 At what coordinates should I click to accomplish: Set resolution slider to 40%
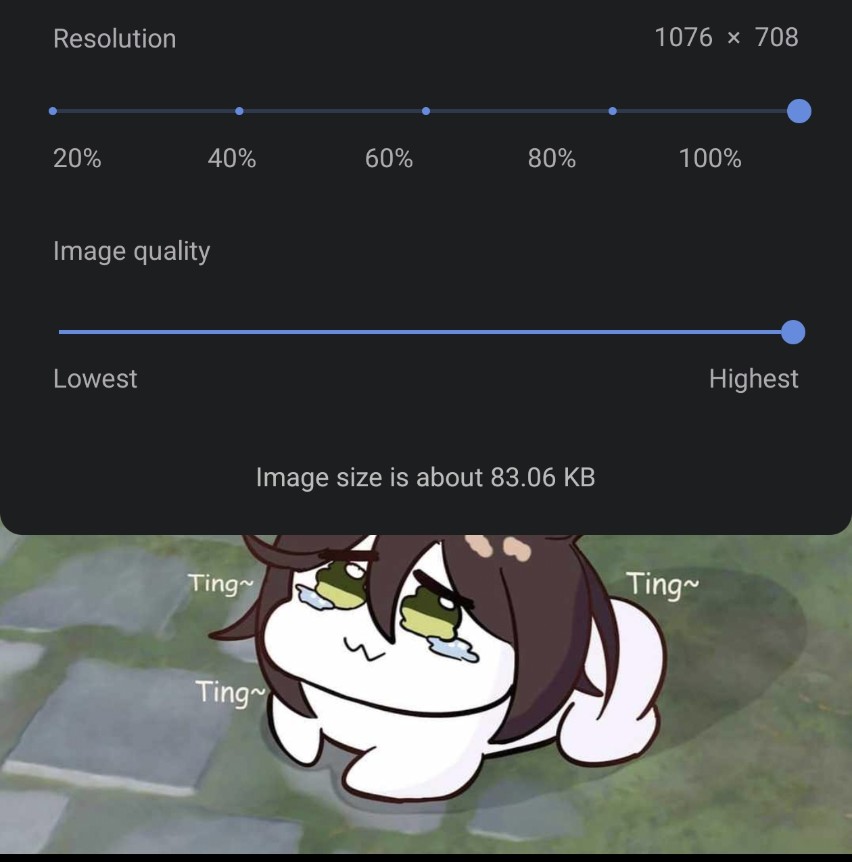[239, 111]
